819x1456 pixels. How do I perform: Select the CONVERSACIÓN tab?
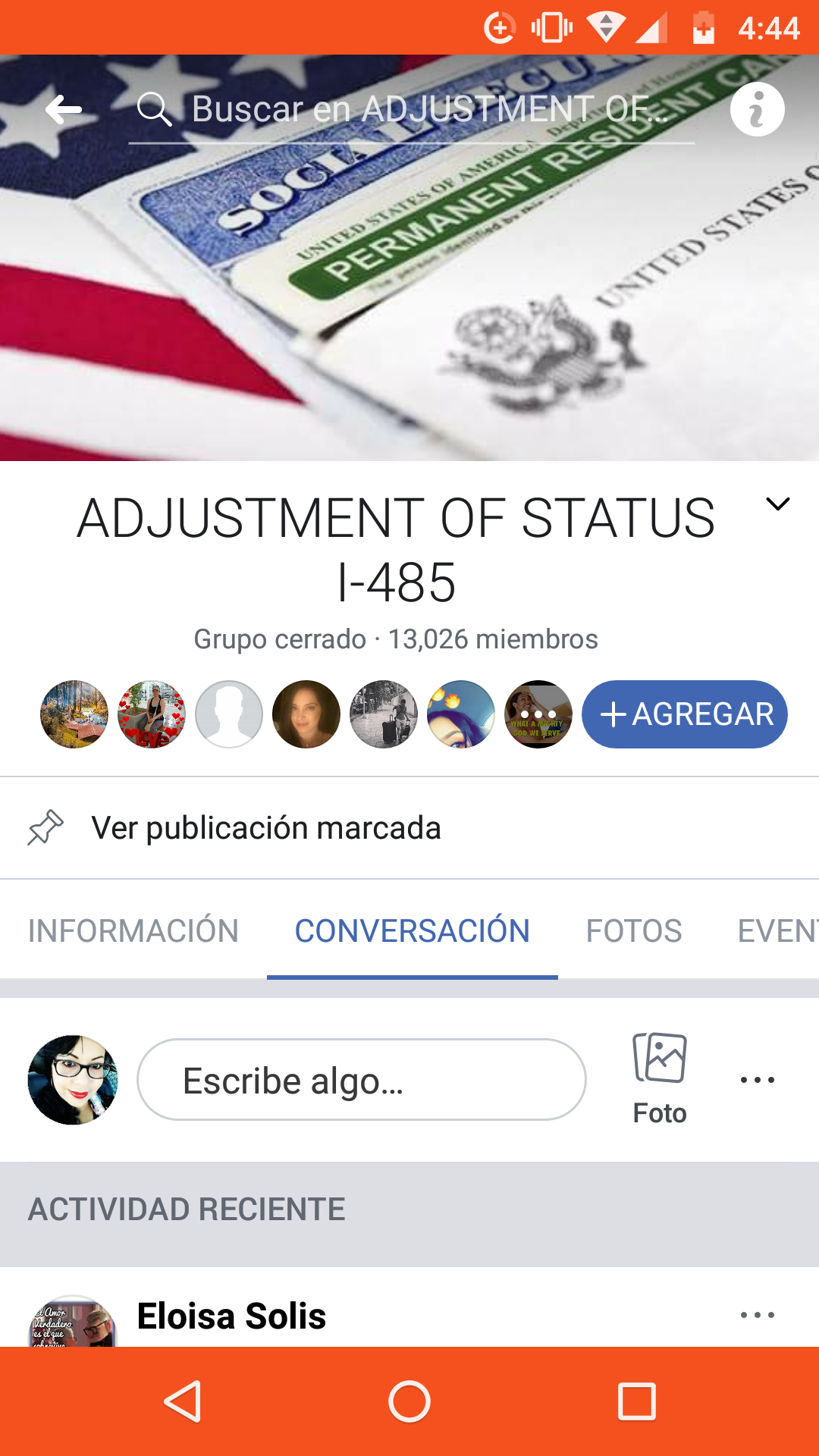pos(412,931)
